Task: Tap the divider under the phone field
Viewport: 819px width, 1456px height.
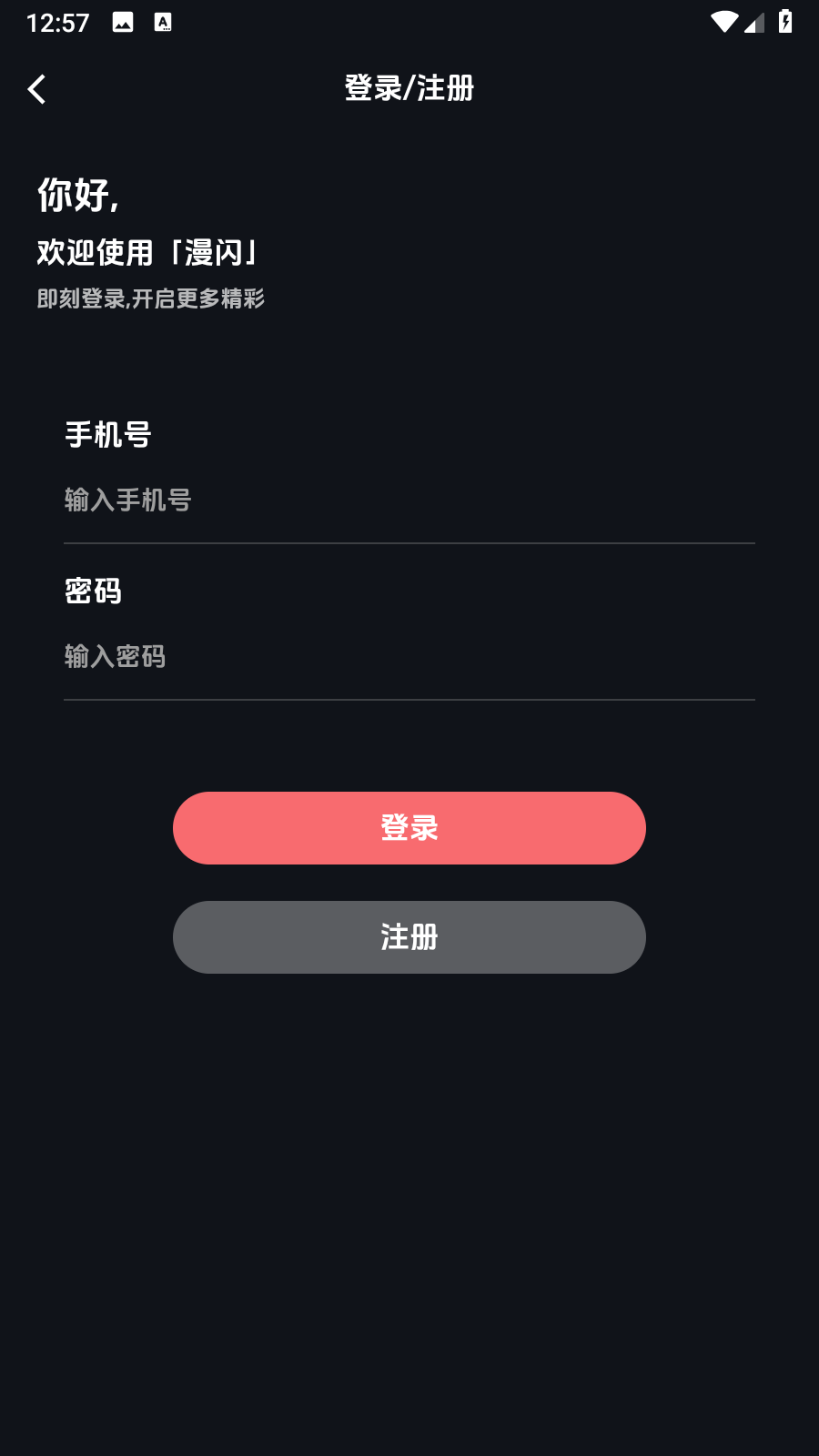Action: 409,543
